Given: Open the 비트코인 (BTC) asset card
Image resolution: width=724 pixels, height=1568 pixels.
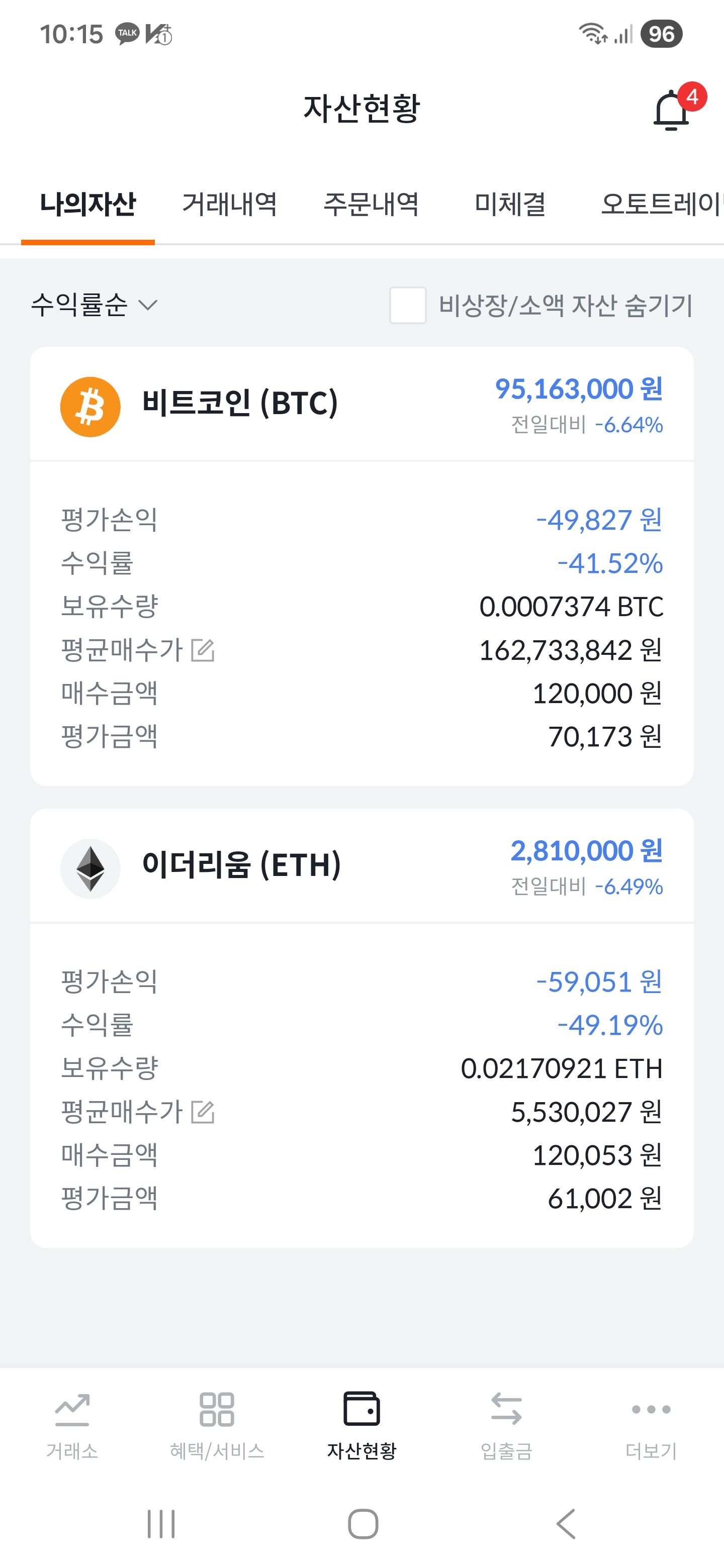Looking at the screenshot, I should [240, 404].
